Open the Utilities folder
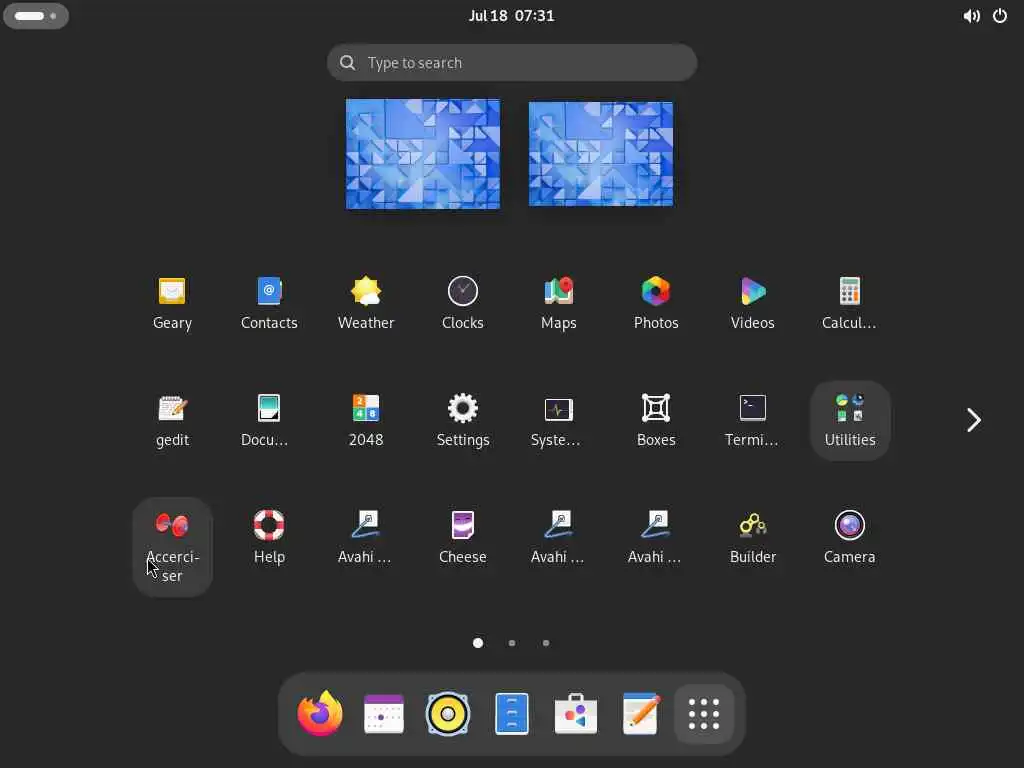This screenshot has height=768, width=1024. pos(850,420)
